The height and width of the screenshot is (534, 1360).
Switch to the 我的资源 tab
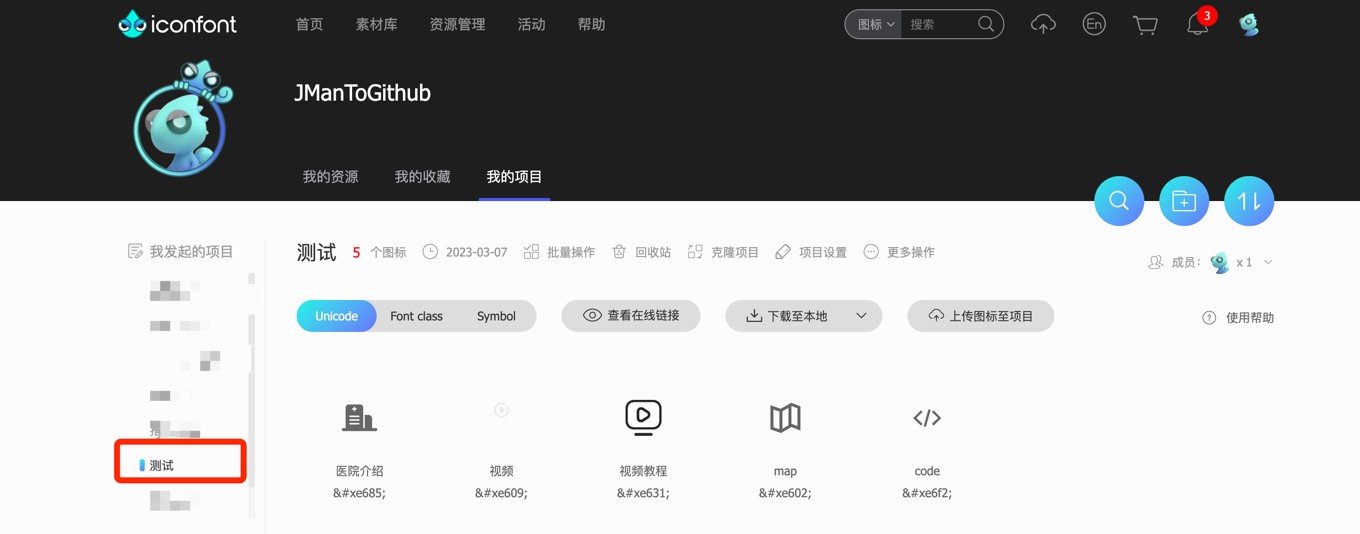(330, 177)
